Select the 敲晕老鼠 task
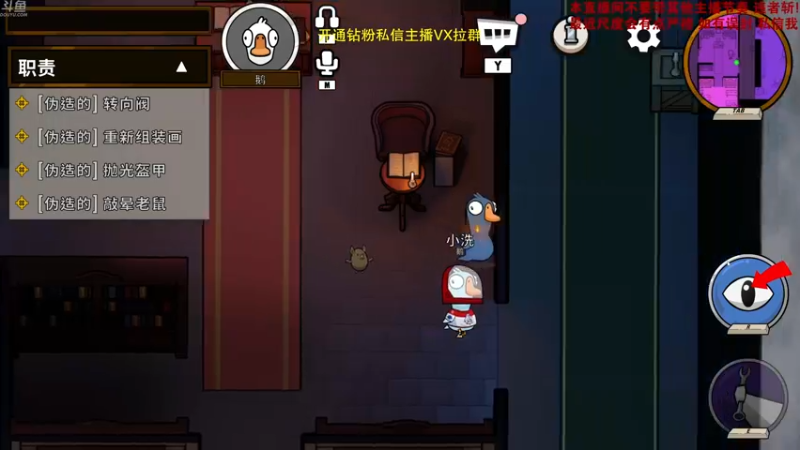This screenshot has width=800, height=450. 108,203
